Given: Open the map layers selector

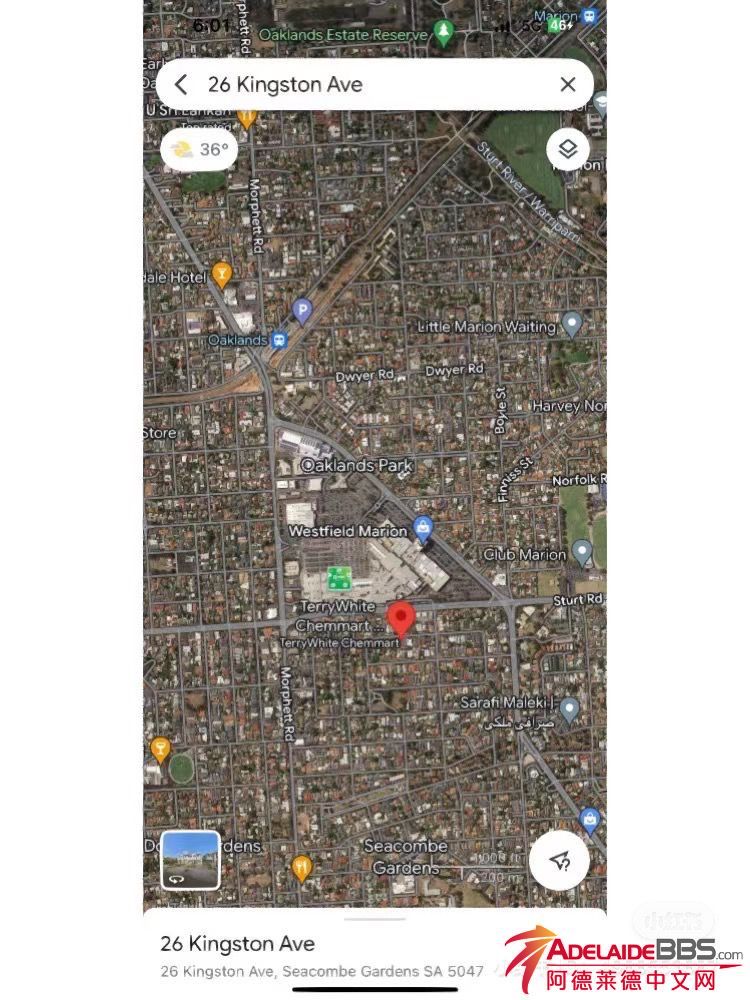Looking at the screenshot, I should point(568,150).
